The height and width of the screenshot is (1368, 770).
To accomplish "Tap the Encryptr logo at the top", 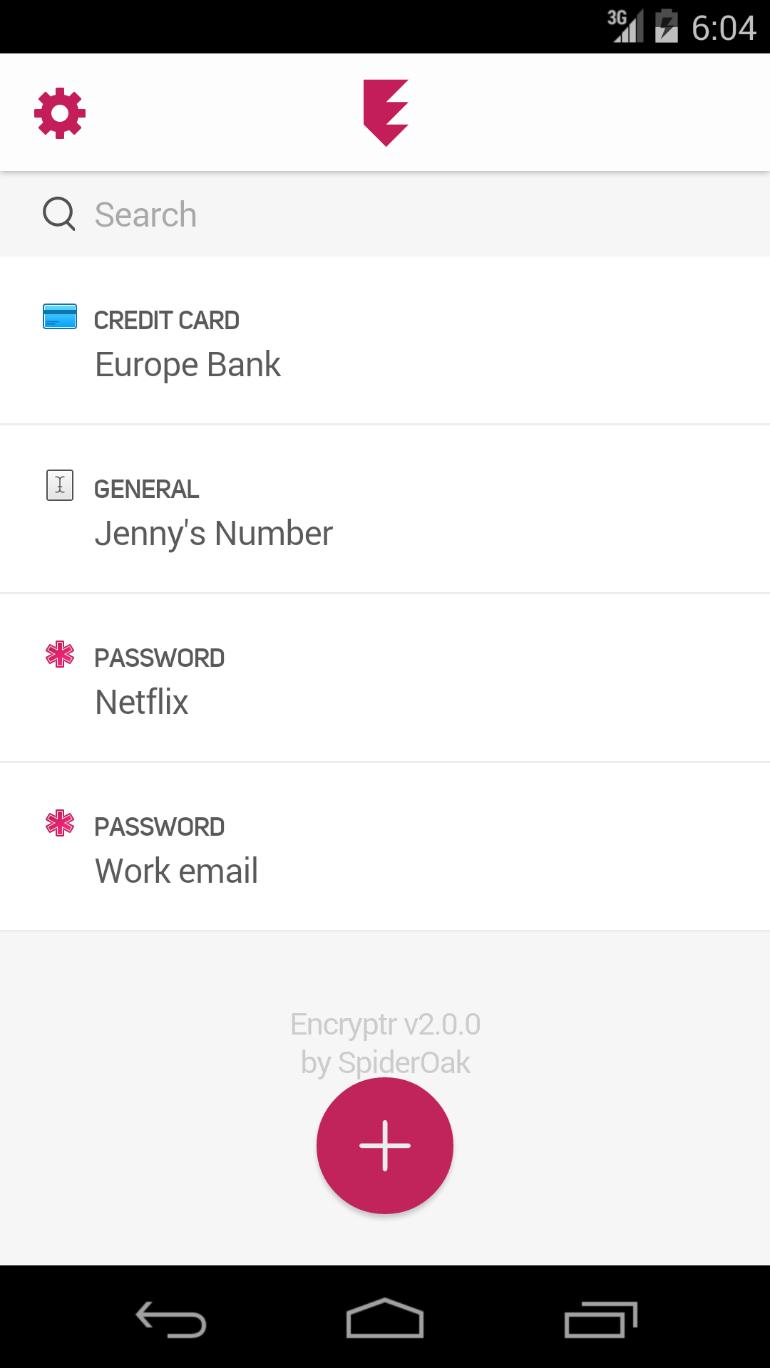I will click(x=385, y=112).
